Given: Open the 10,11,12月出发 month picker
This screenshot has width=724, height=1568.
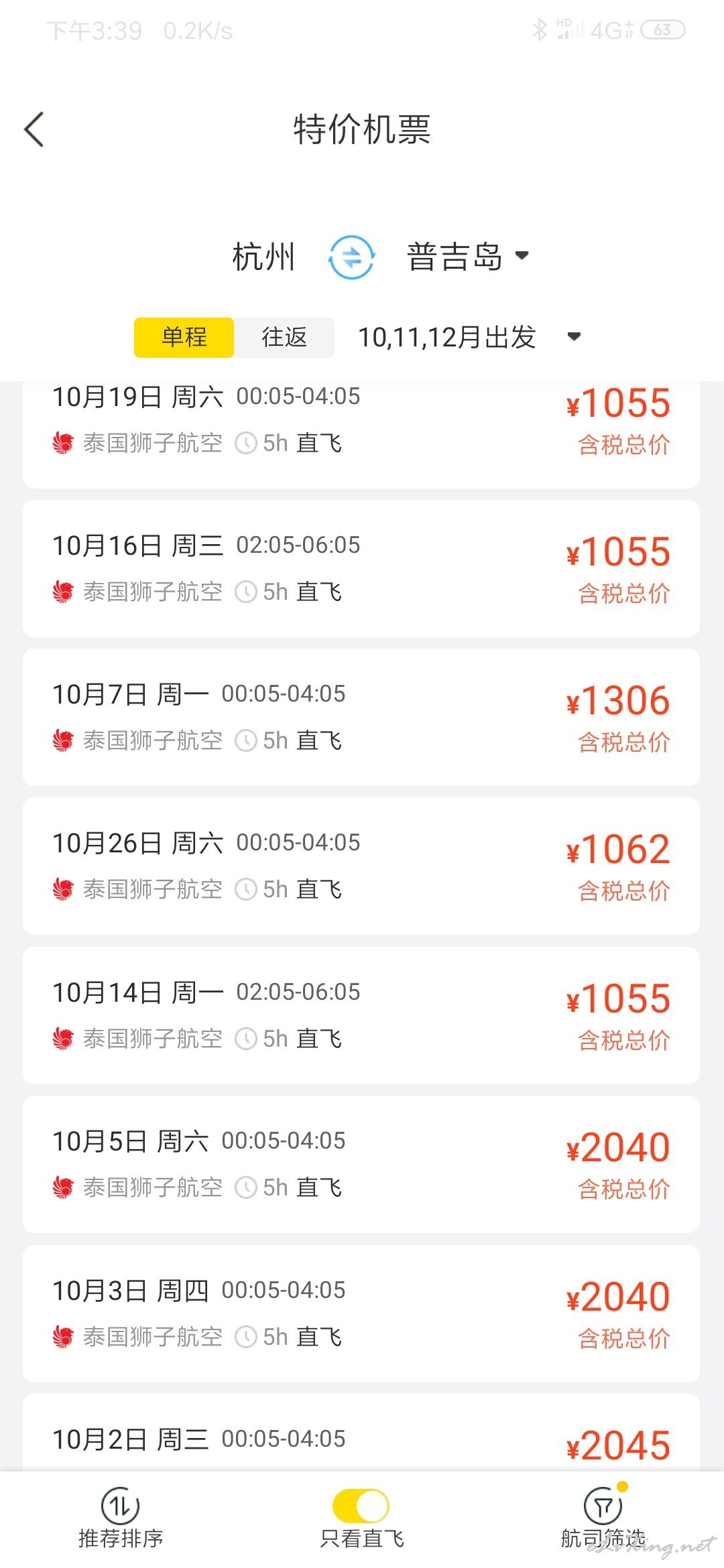Looking at the screenshot, I should click(x=469, y=337).
